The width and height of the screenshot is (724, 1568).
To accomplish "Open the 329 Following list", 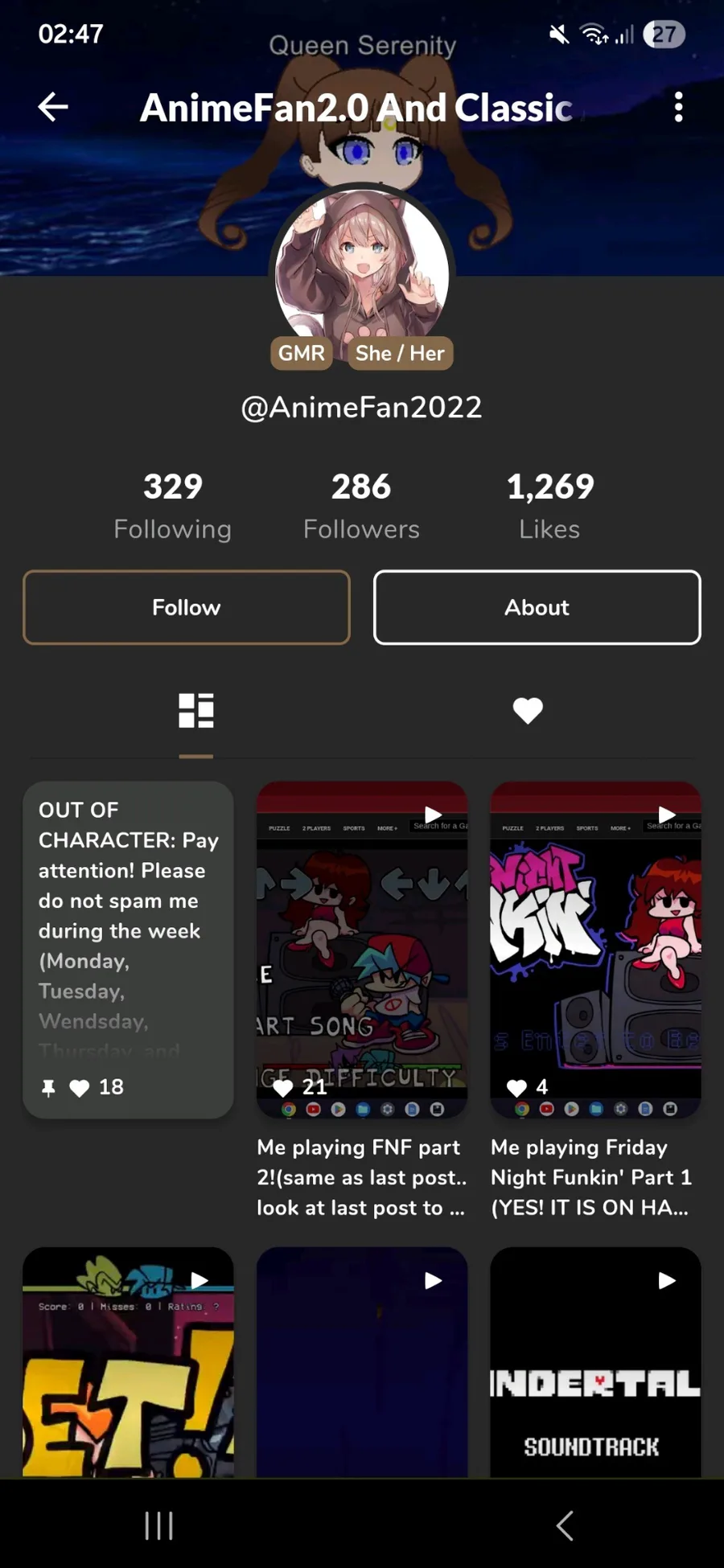I will click(173, 506).
